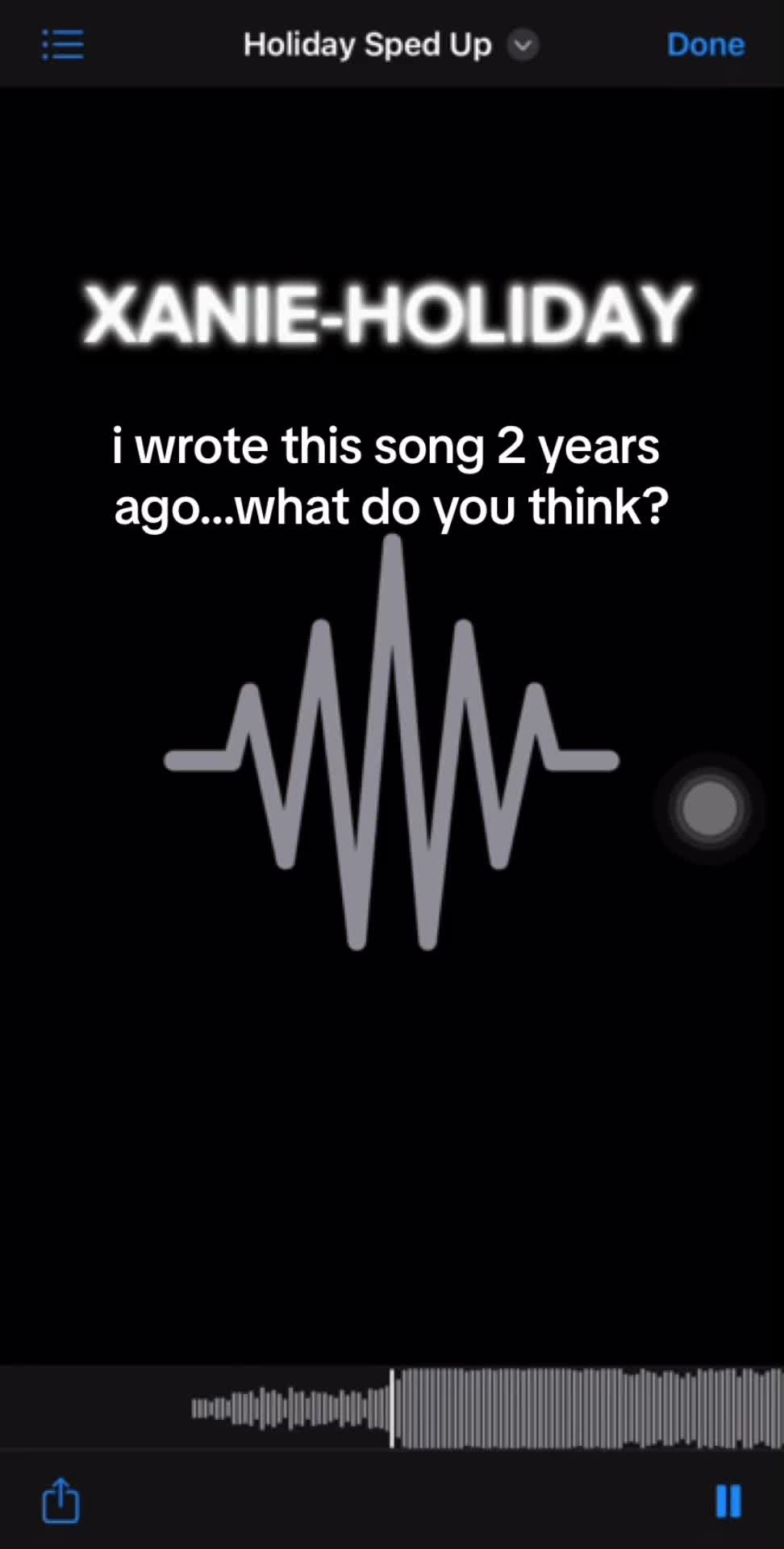Pause the audio playback

click(728, 1501)
